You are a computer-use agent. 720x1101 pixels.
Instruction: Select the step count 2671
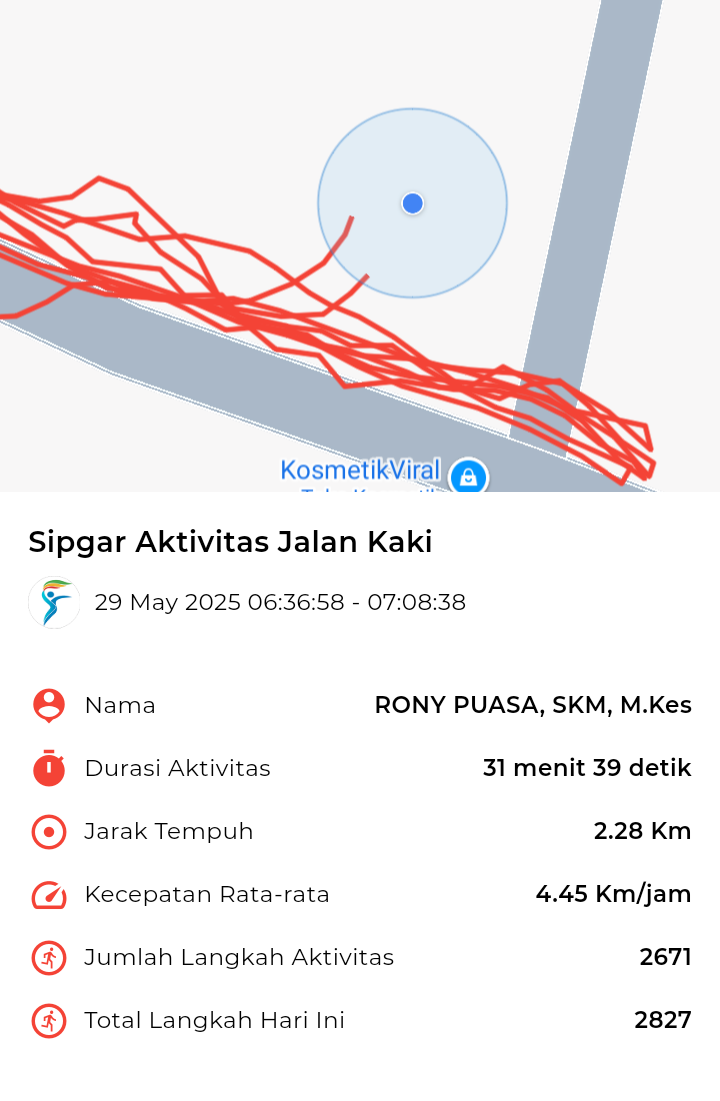(665, 957)
